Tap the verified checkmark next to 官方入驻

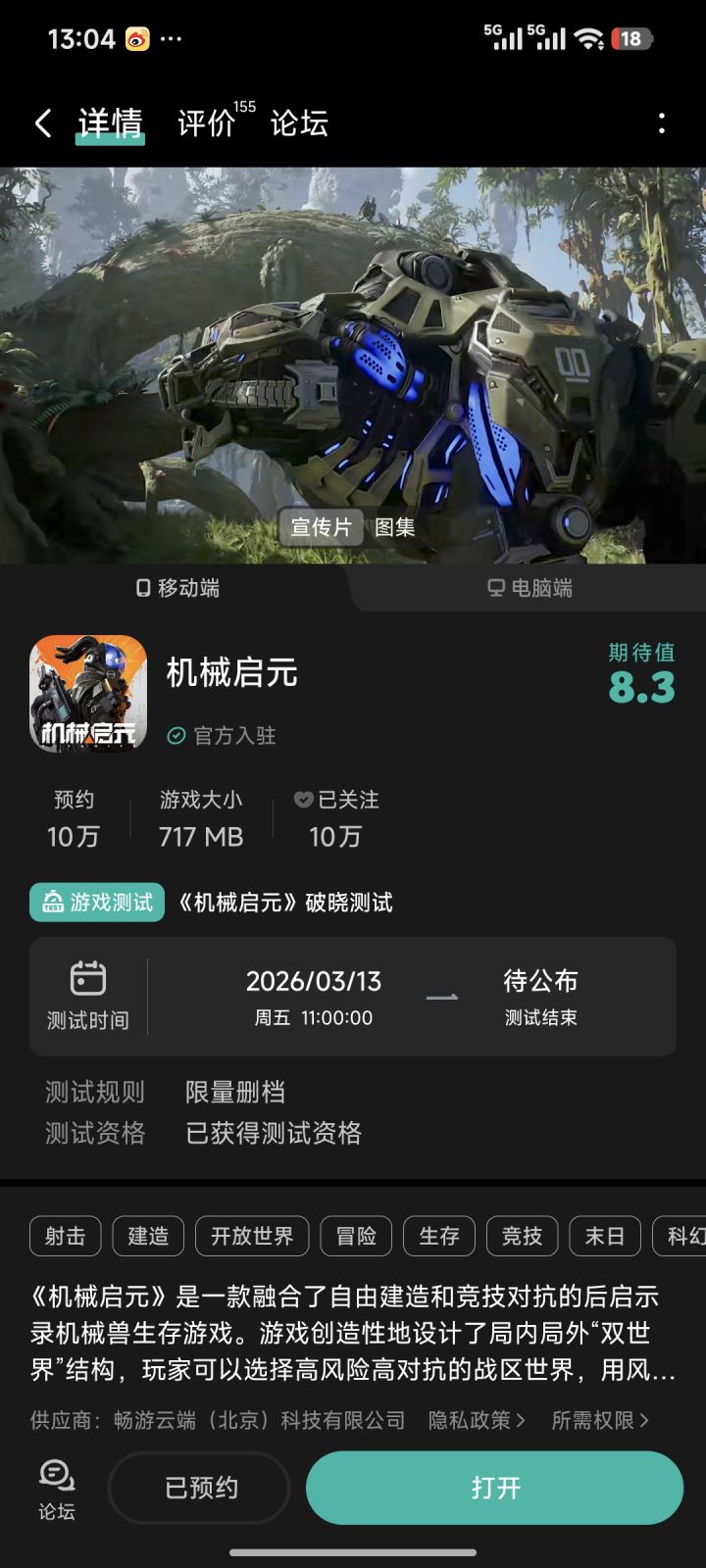click(176, 736)
